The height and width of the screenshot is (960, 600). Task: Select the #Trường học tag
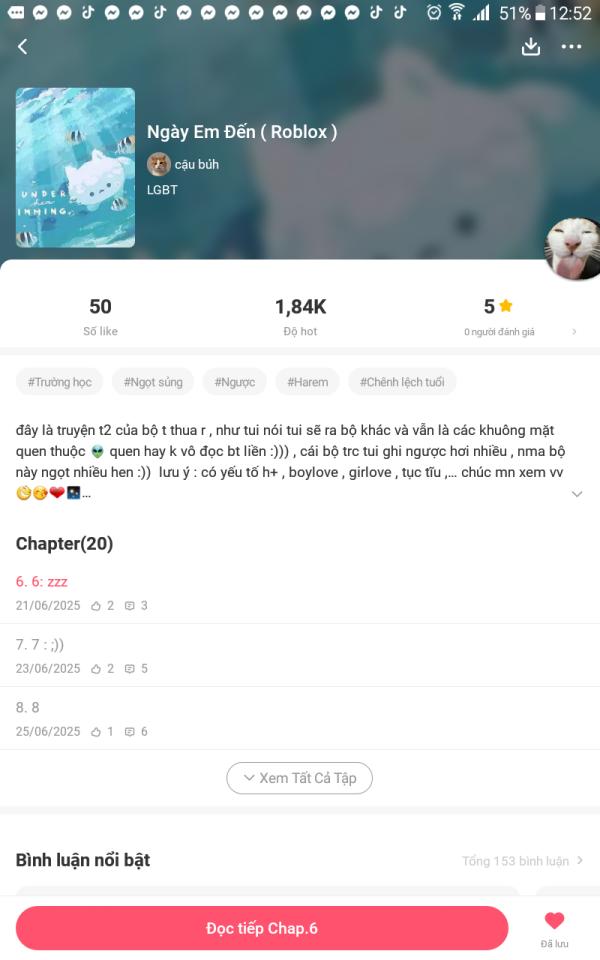coord(59,382)
